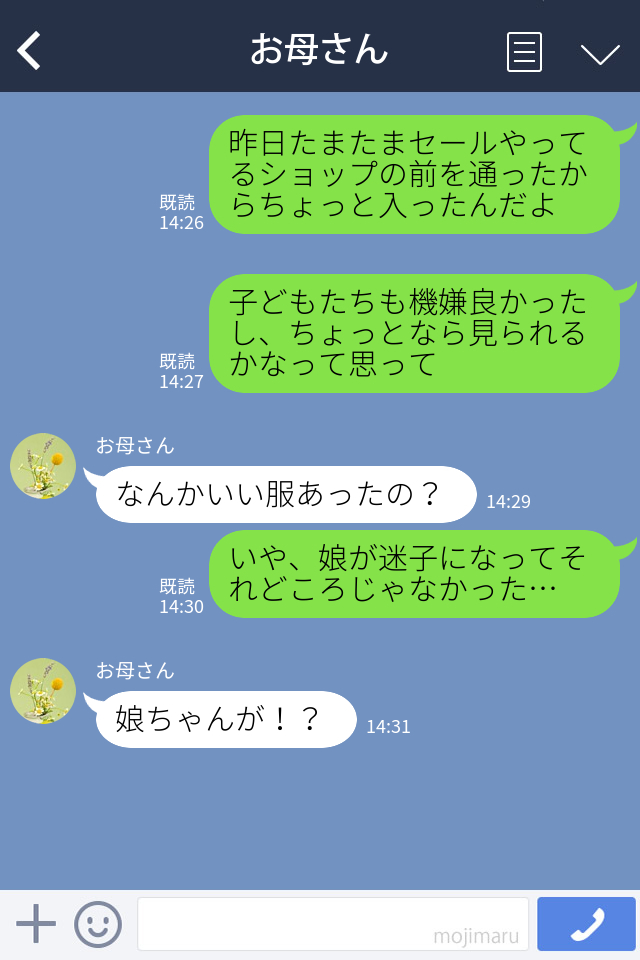The image size is (640, 960).
Task: Expand the chat menu with the down chevron
Action: click(600, 53)
